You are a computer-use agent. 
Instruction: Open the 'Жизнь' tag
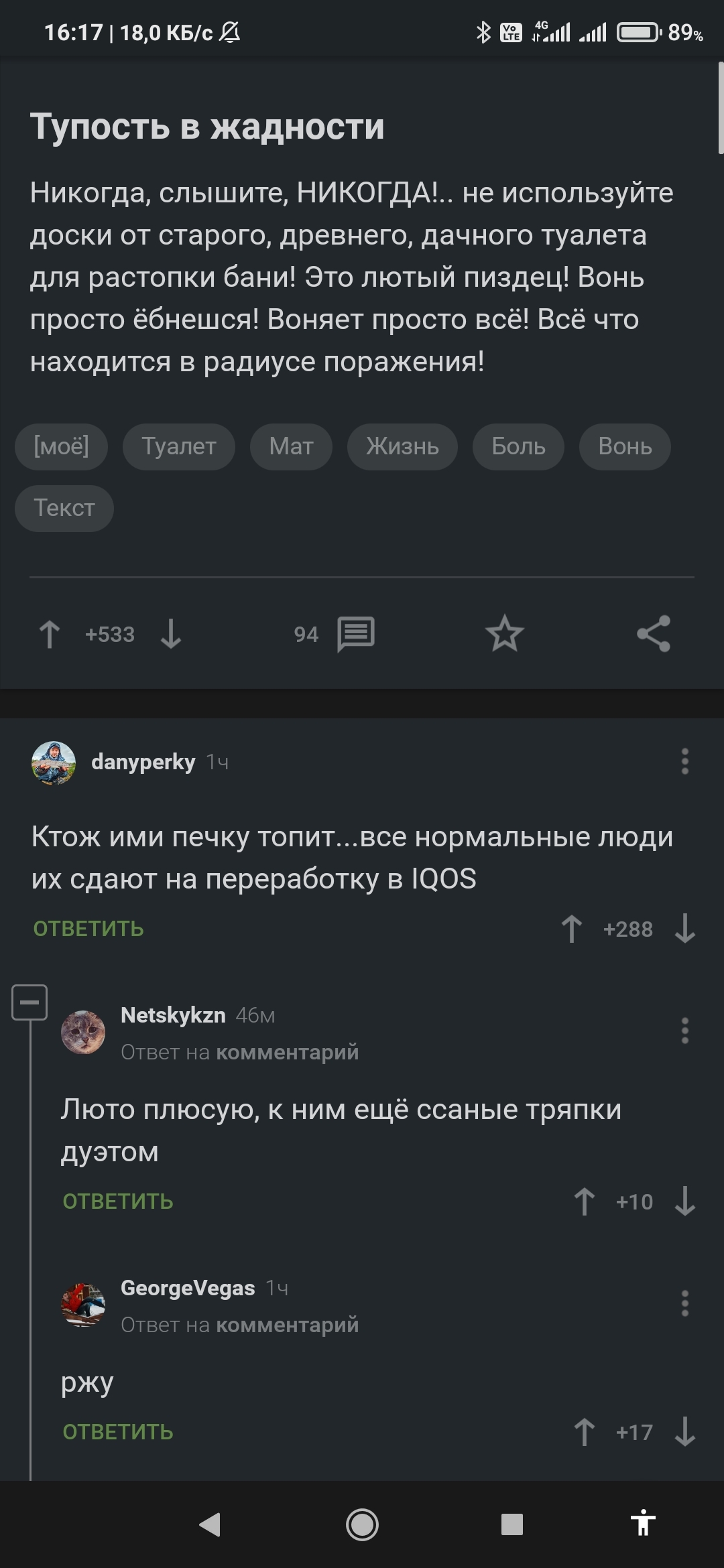(402, 446)
